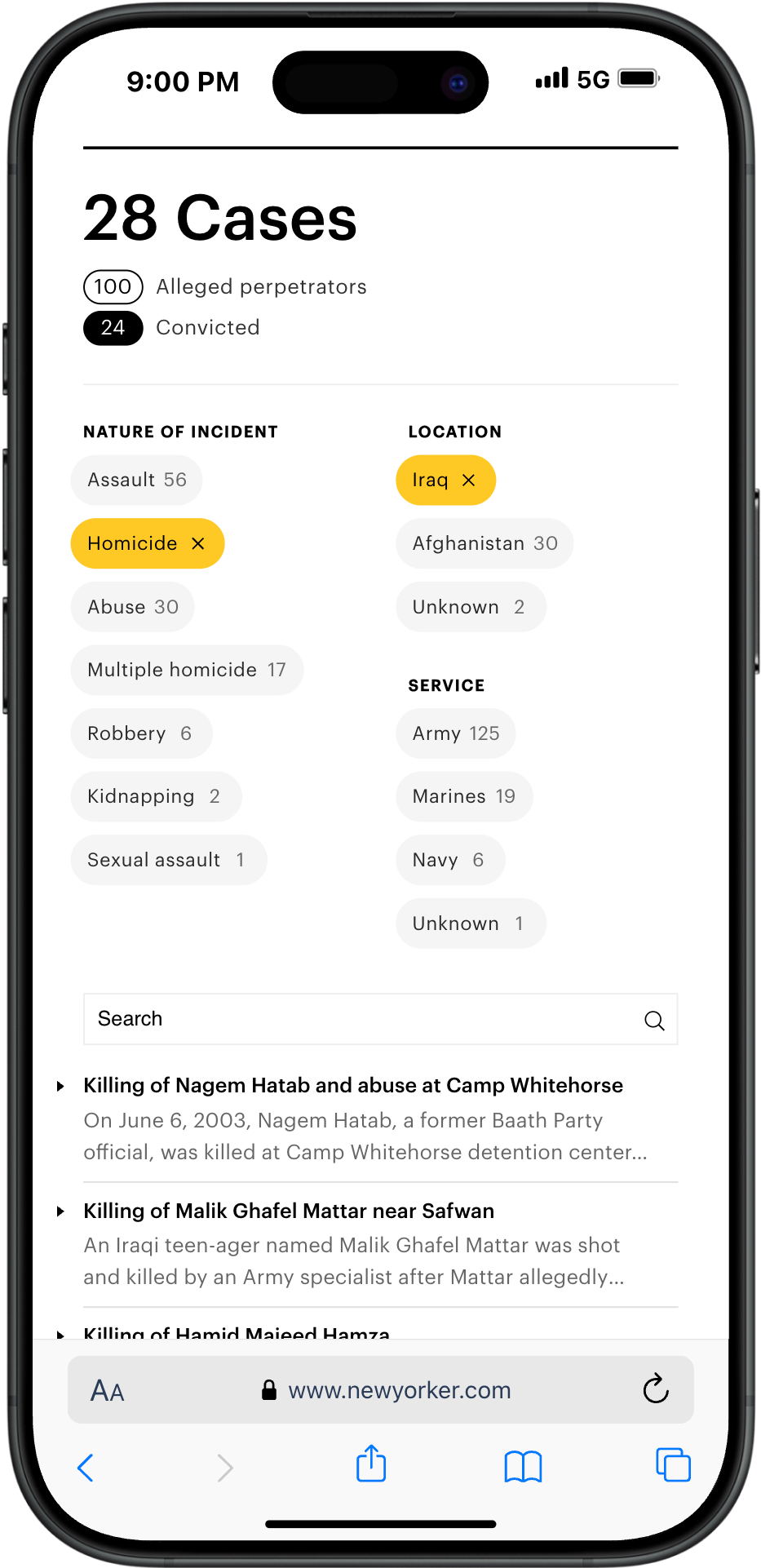The width and height of the screenshot is (761, 1568).
Task: Filter location by Afghanistan
Action: coord(484,543)
